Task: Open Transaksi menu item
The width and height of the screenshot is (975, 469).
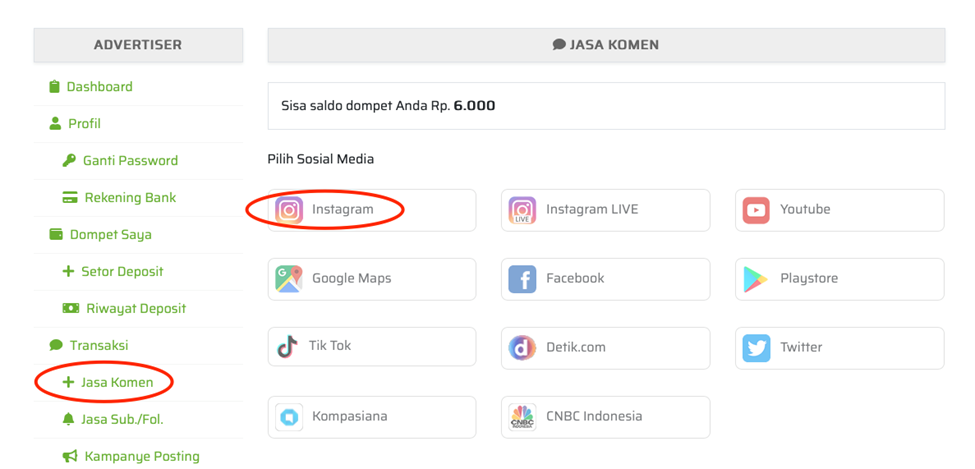Action: 98,346
